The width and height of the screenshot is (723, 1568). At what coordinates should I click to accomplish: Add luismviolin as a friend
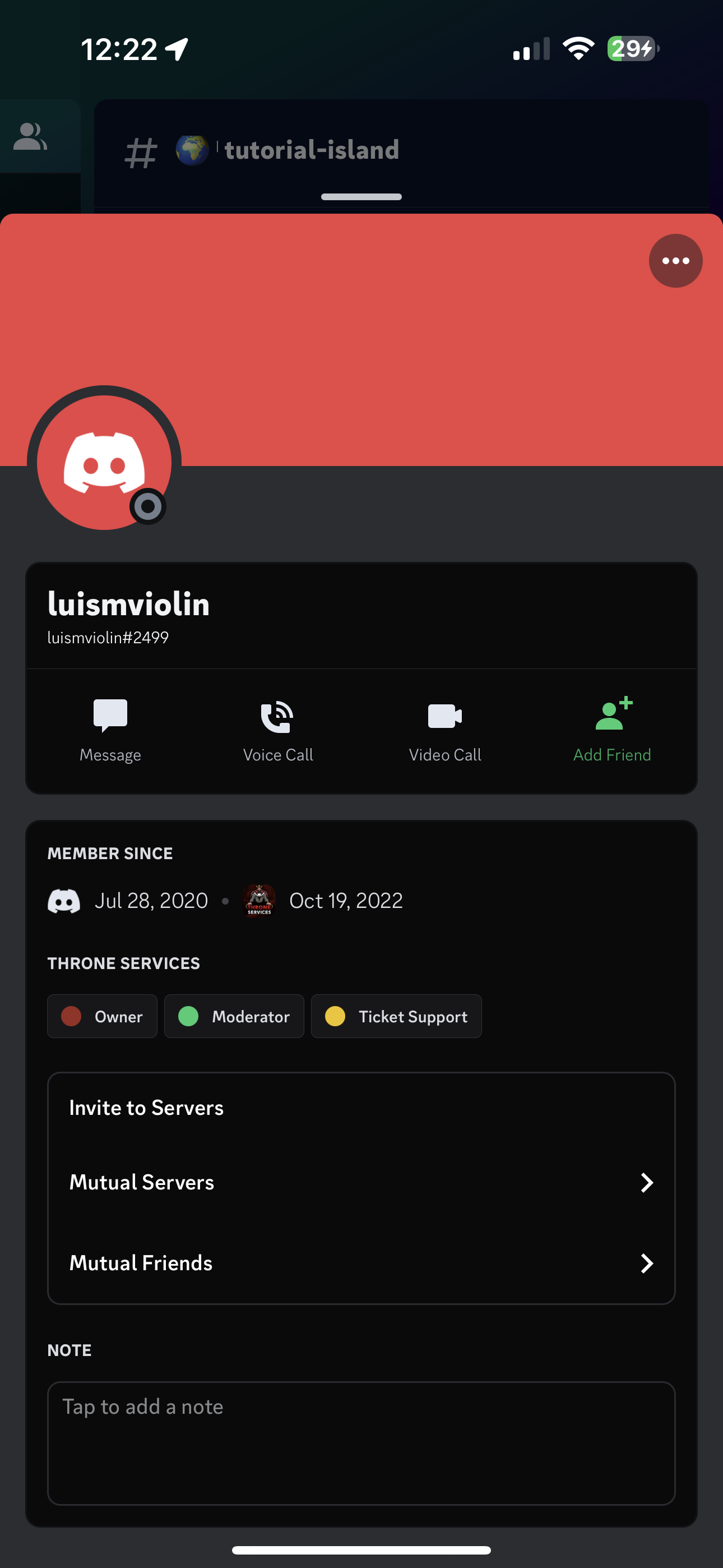(611, 729)
